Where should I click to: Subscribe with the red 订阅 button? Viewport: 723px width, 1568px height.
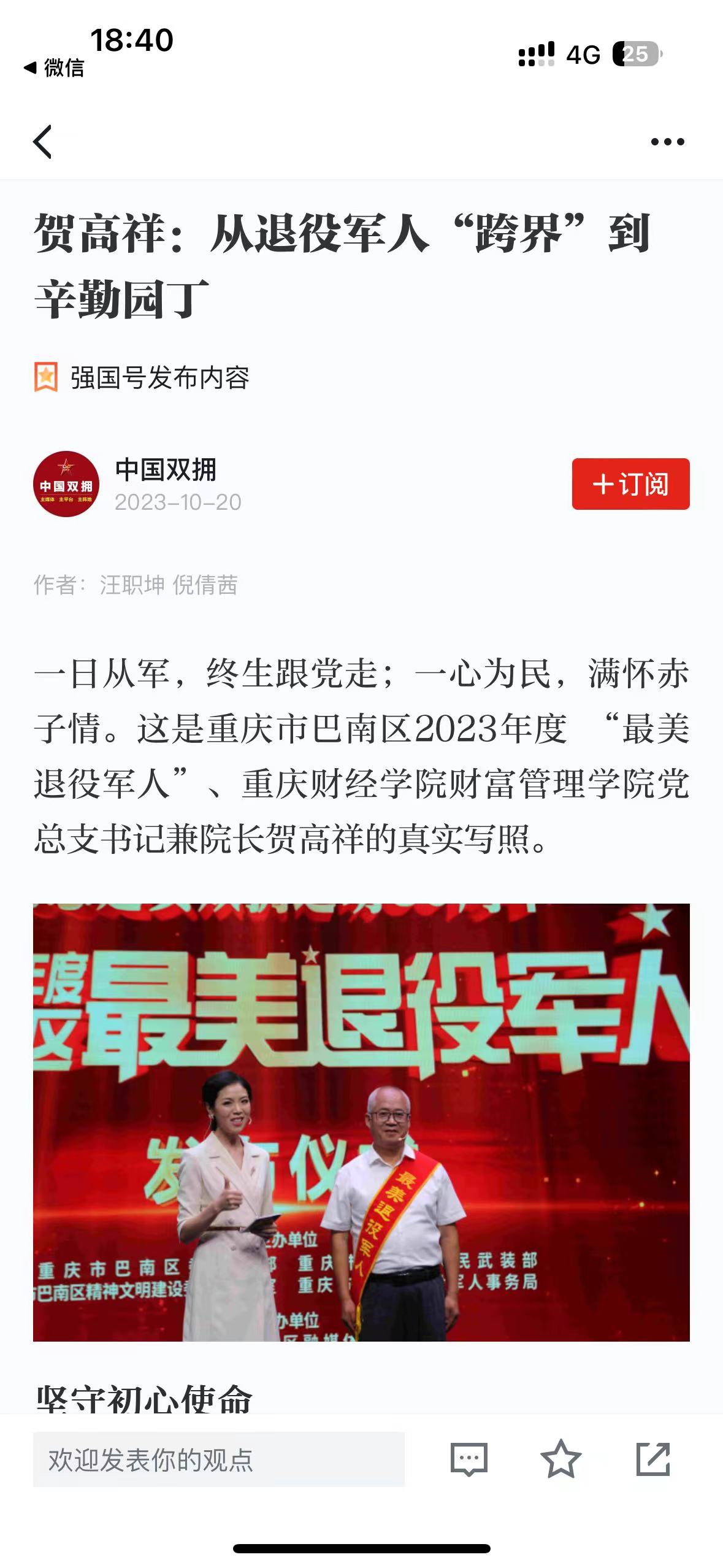click(630, 484)
